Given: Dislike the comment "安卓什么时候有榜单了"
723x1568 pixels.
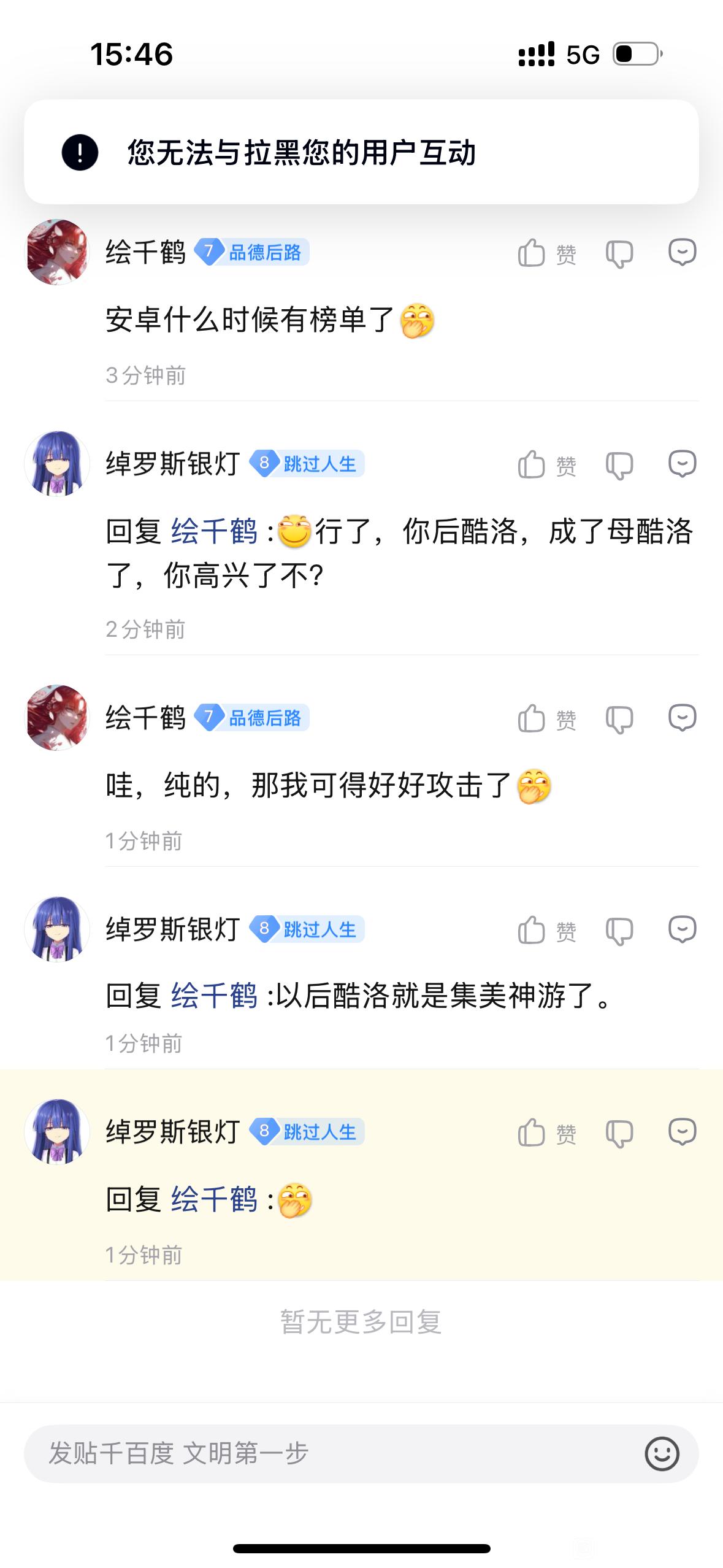Looking at the screenshot, I should [619, 253].
